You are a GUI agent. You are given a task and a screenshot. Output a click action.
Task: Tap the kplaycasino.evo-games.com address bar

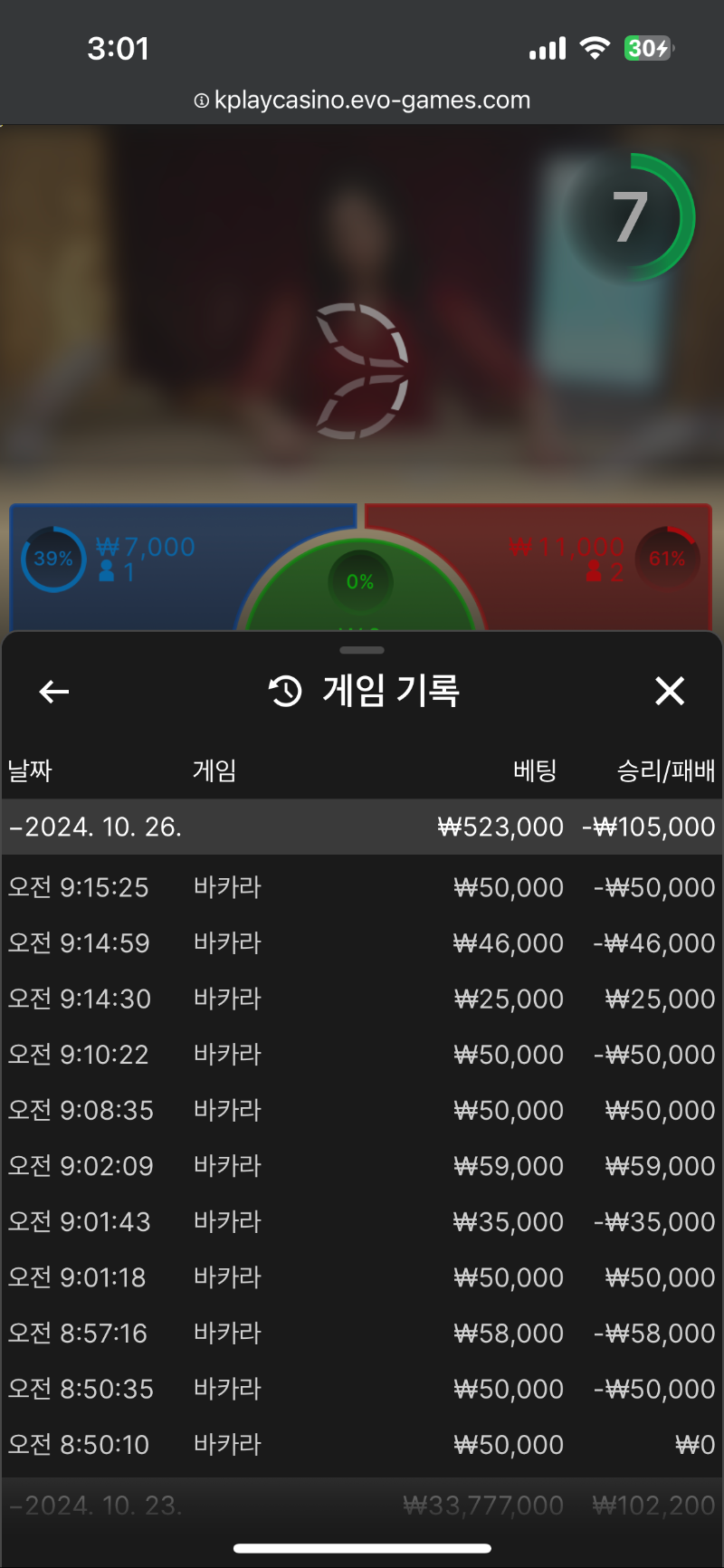(362, 100)
